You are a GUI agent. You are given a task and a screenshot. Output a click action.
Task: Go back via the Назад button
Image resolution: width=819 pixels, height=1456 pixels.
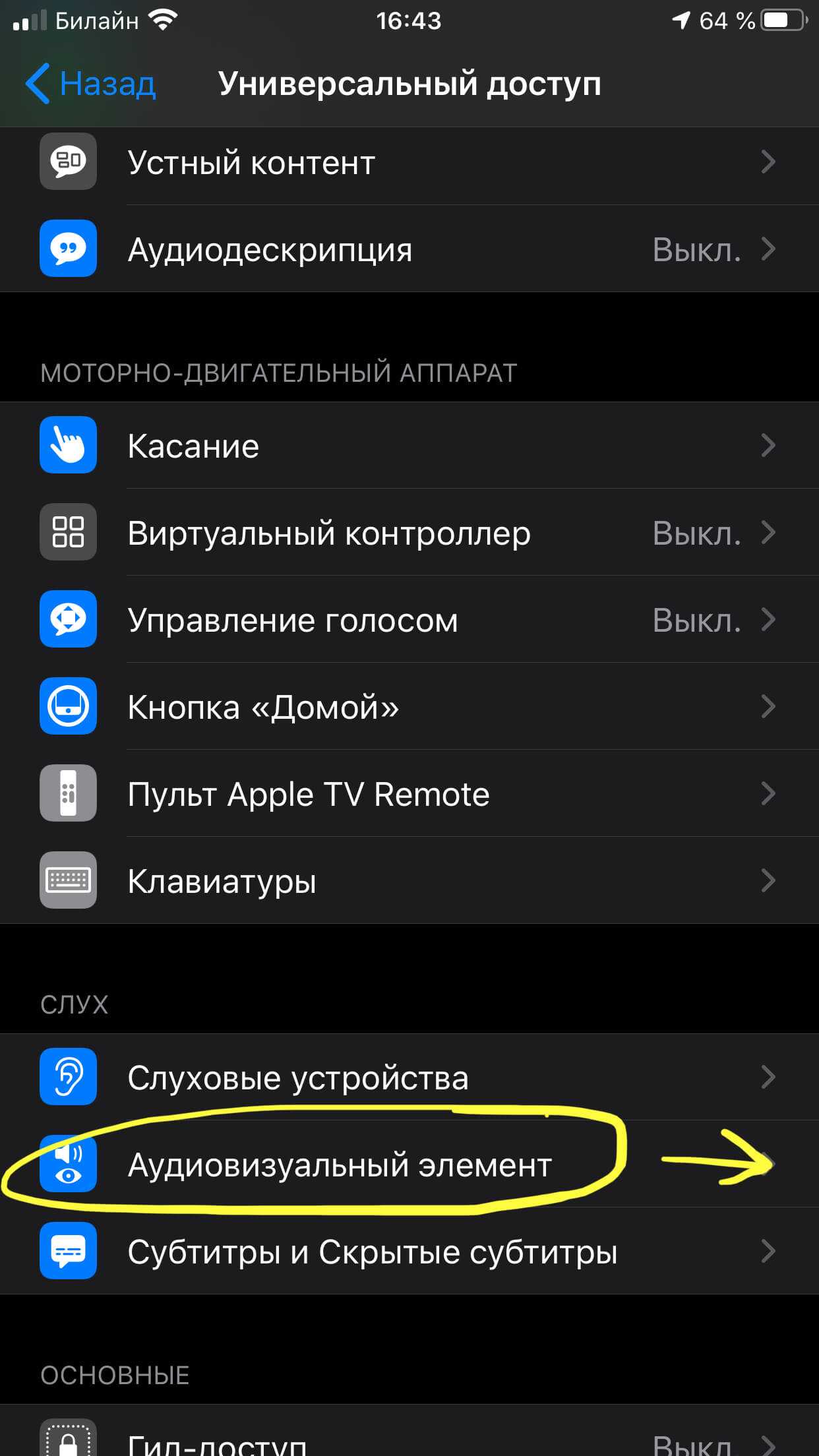coord(91,84)
